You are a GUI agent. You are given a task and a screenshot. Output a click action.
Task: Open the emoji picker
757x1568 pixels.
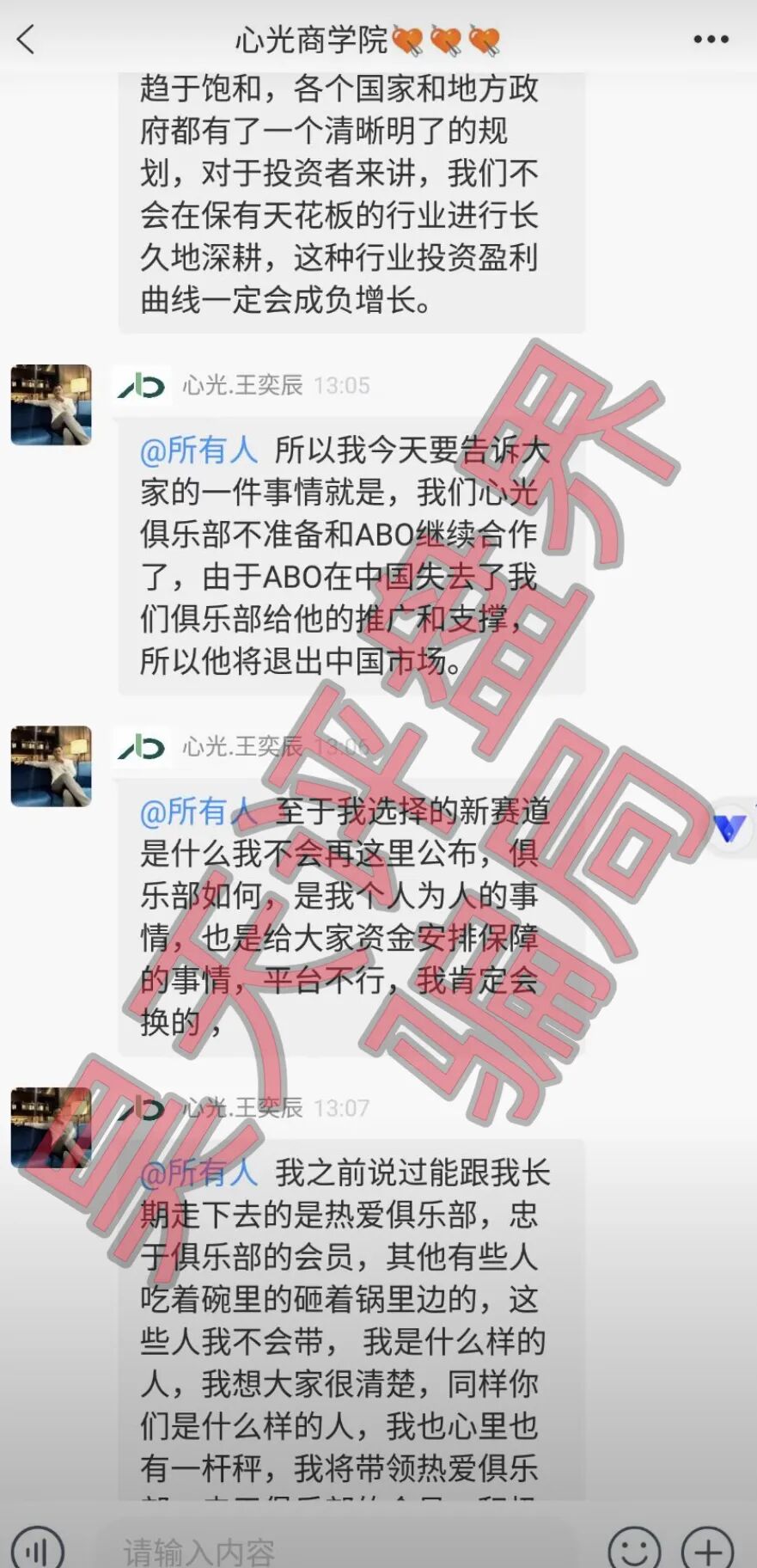coord(634,1549)
